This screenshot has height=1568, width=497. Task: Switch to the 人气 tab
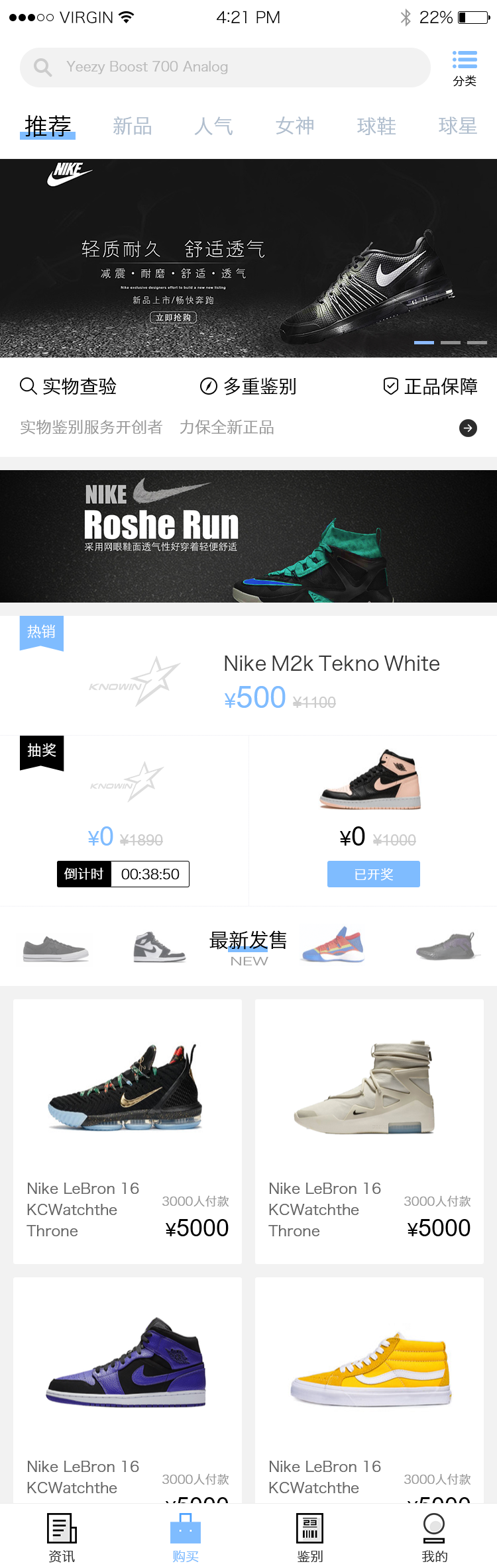[x=213, y=126]
